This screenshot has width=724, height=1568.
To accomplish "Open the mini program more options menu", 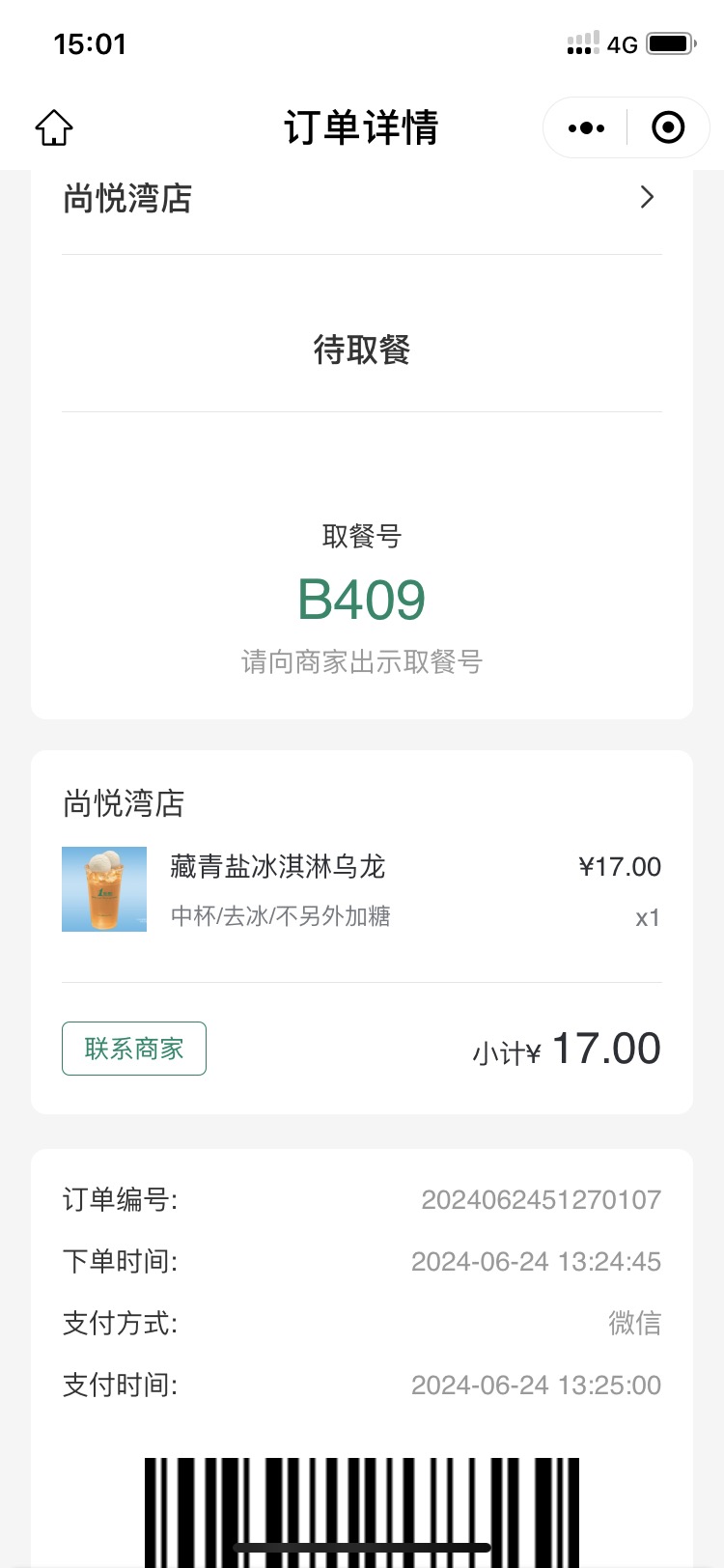I will [x=586, y=127].
